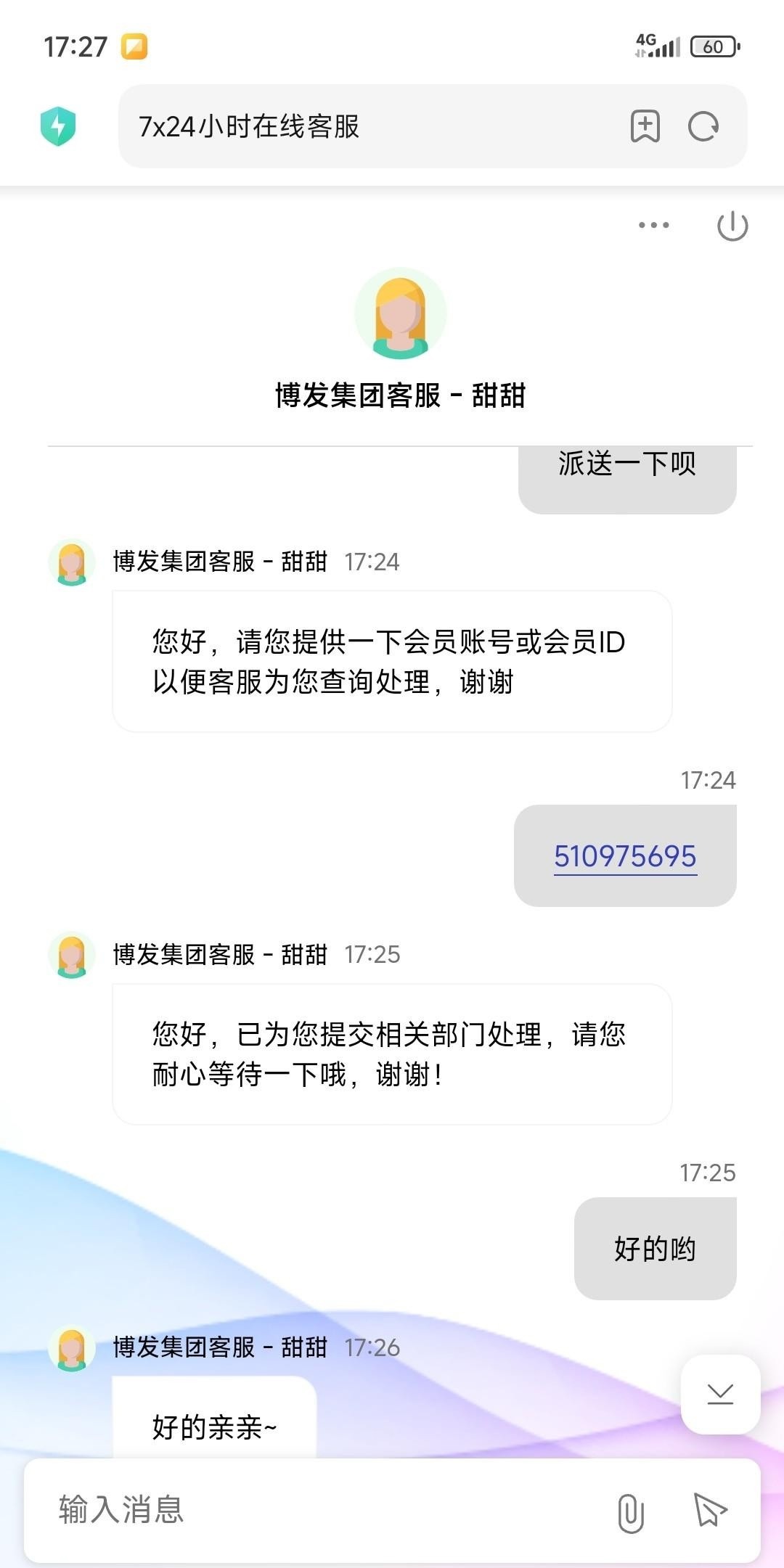Jump to the latest chat message
Image resolution: width=784 pixels, height=1568 pixels.
720,1394
